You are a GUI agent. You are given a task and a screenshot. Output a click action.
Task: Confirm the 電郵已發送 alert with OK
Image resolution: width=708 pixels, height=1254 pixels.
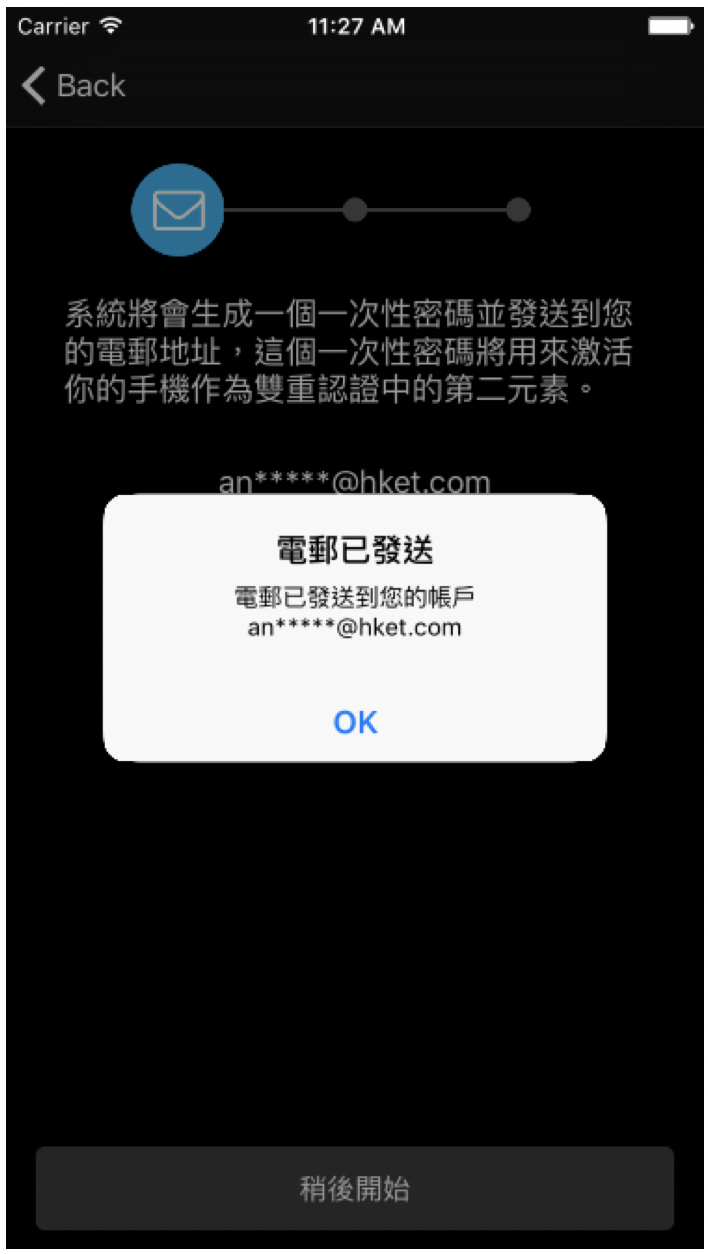click(355, 722)
